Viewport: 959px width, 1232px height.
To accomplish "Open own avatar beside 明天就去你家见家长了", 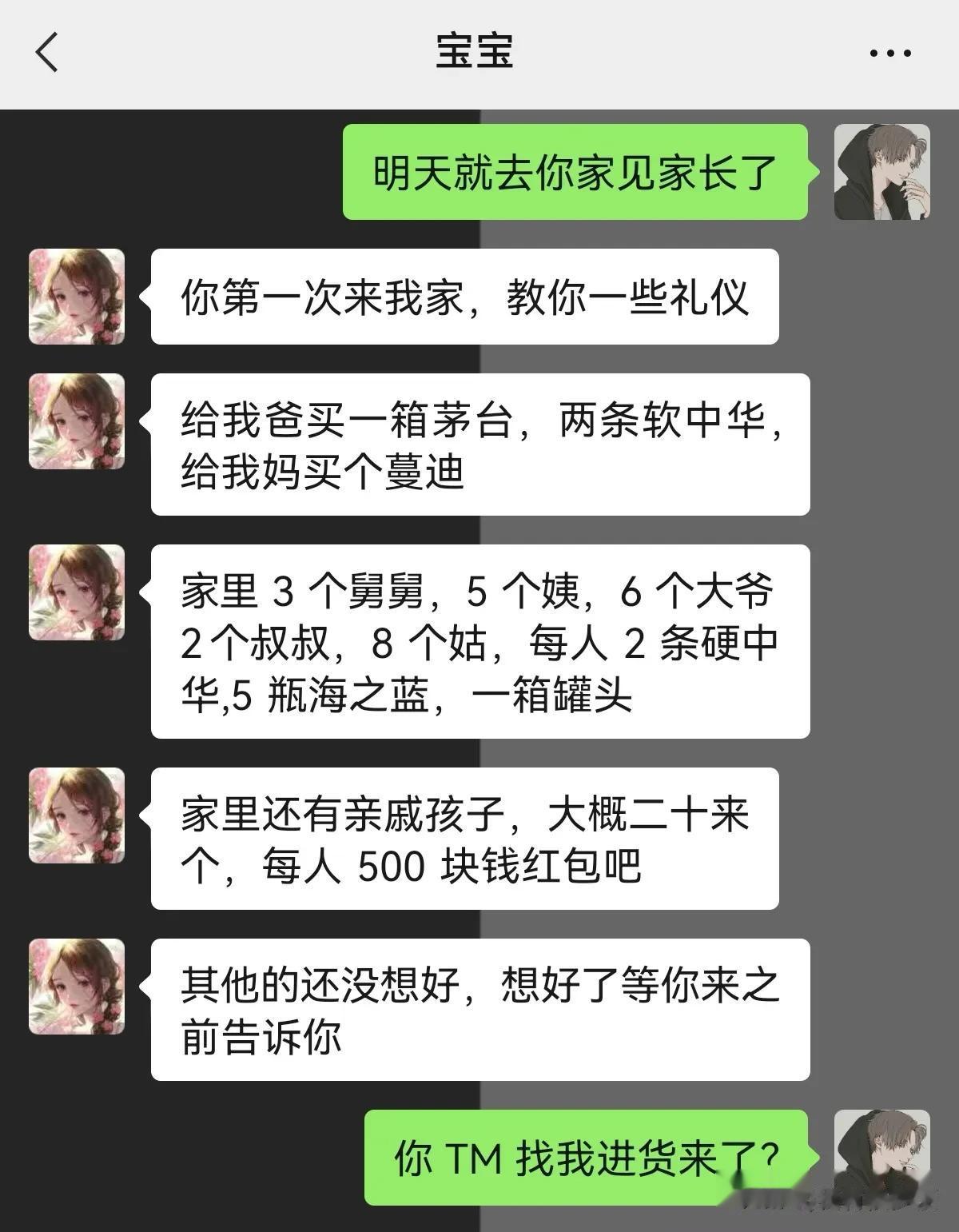I will (881, 172).
